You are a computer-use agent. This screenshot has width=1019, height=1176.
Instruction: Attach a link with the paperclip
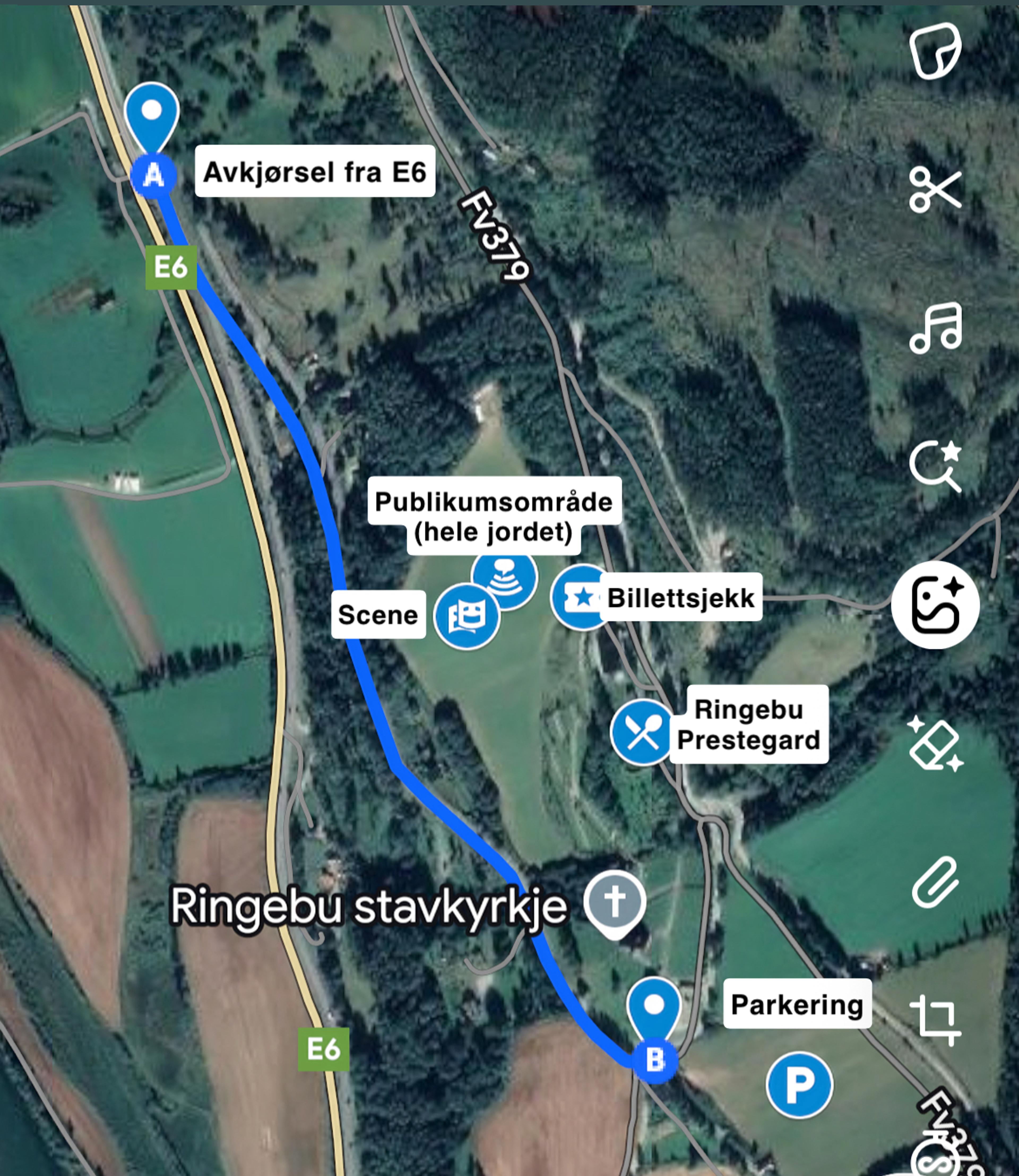pos(935,882)
